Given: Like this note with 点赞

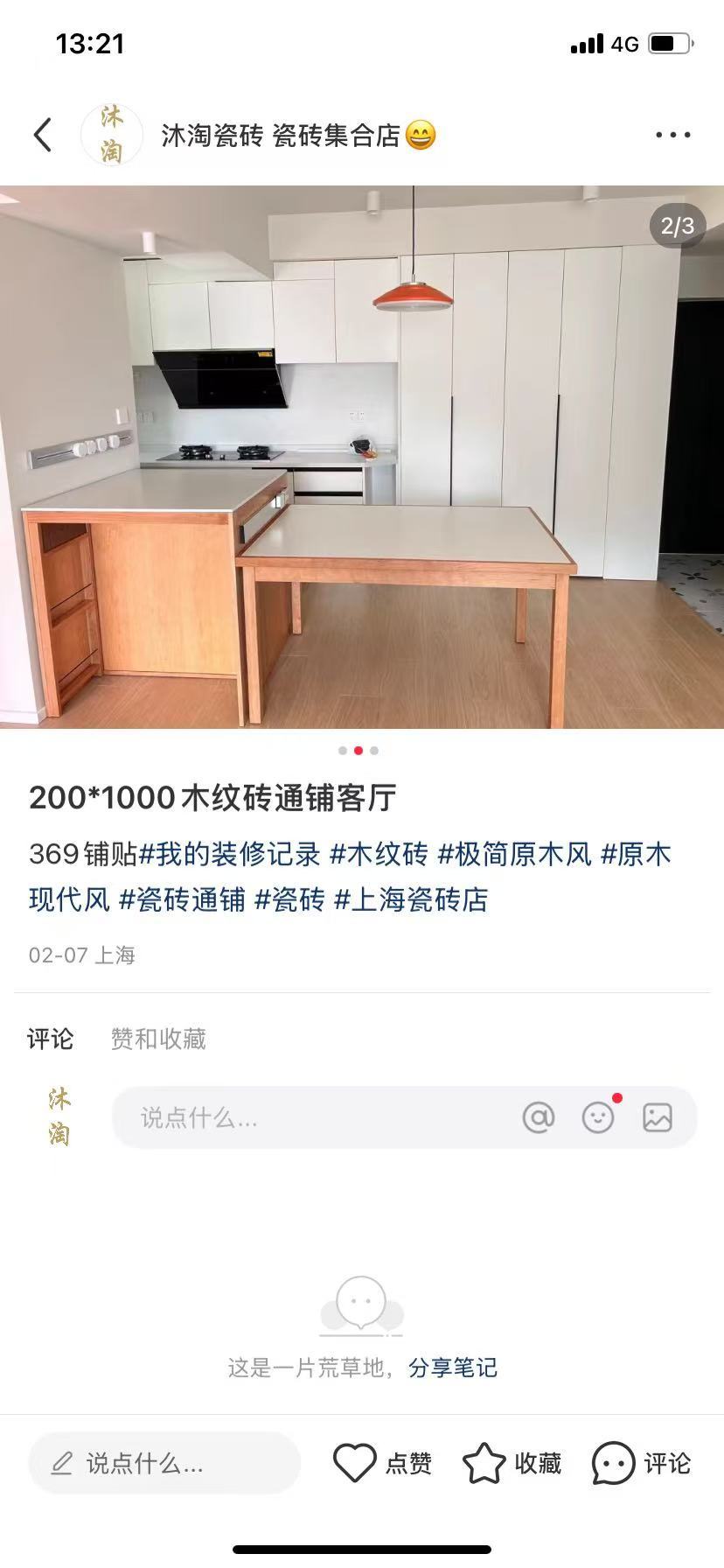Looking at the screenshot, I should 382,1463.
